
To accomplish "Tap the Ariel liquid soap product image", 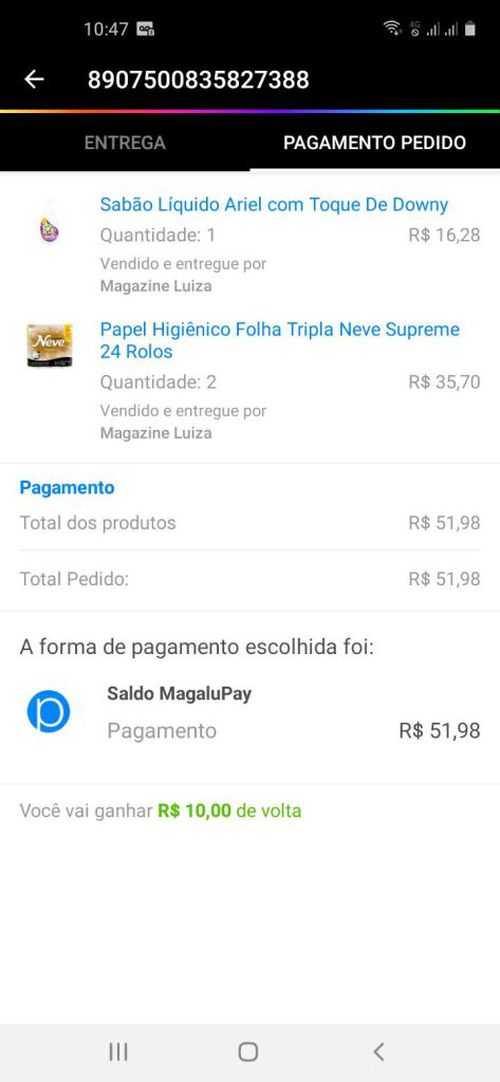I will point(49,224).
